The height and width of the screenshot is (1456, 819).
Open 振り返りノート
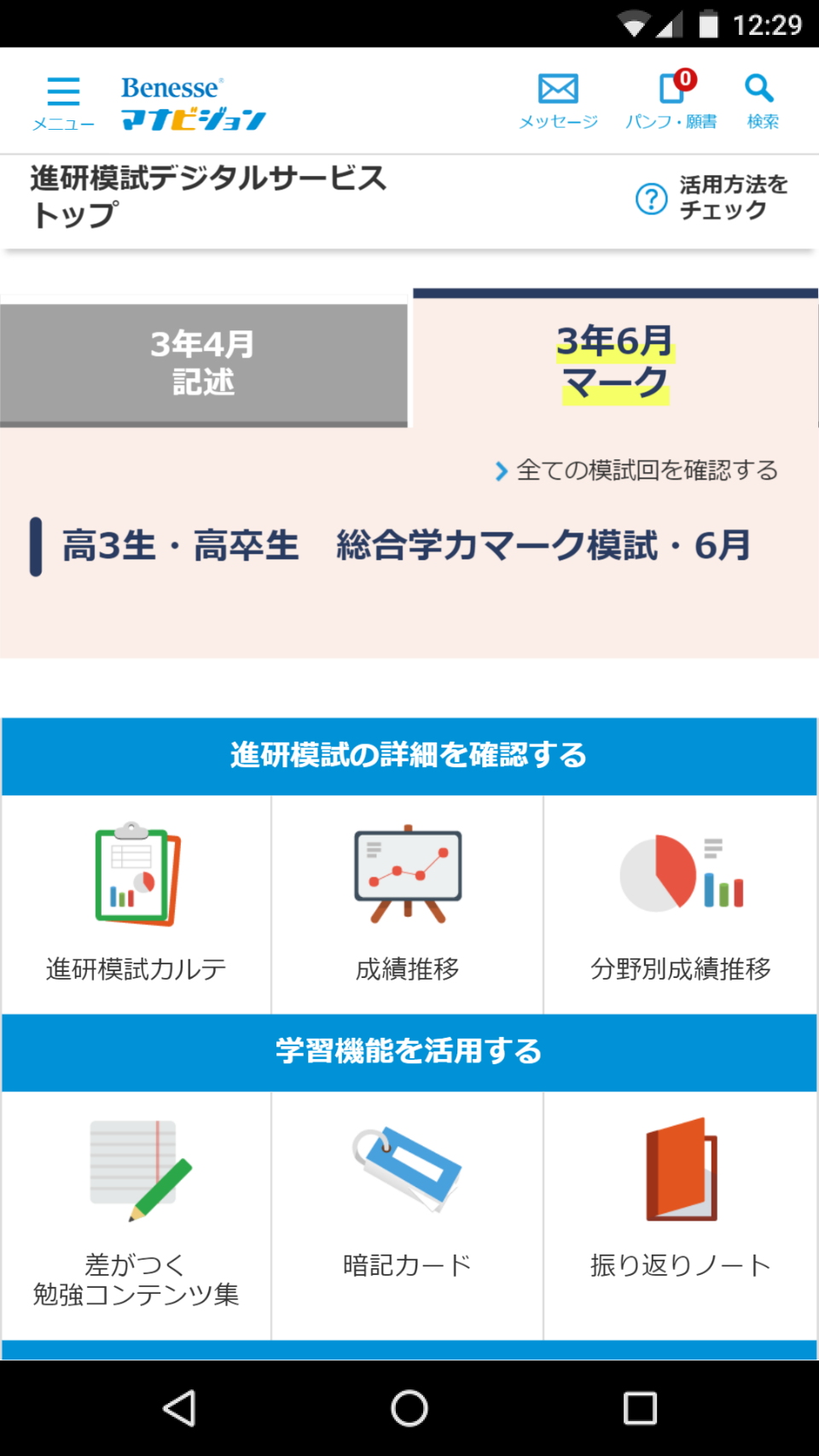coord(681,1214)
